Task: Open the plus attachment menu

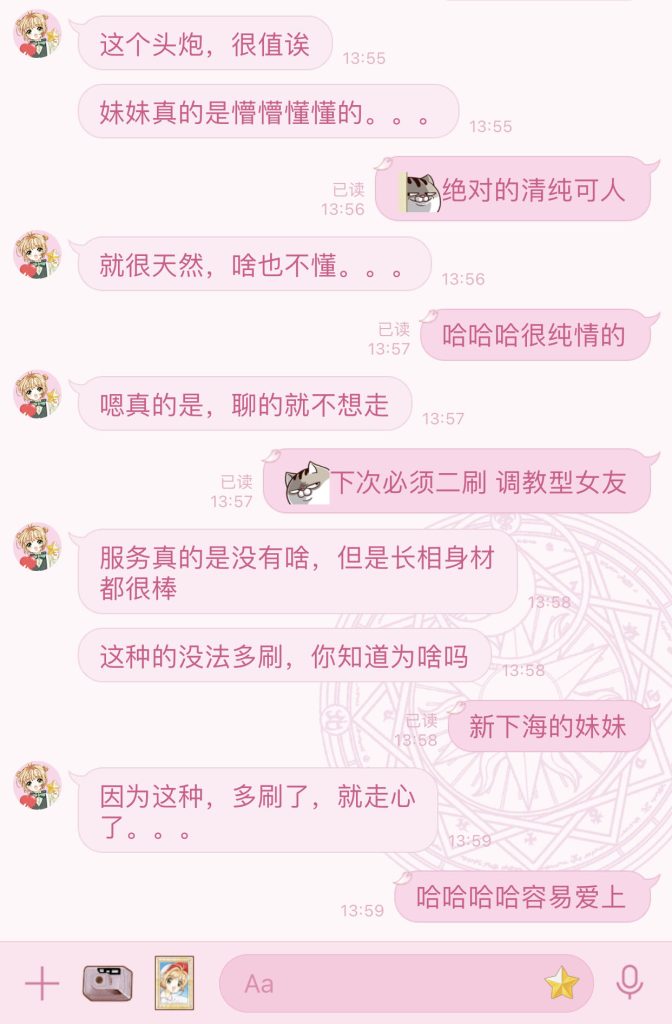Action: click(x=41, y=984)
